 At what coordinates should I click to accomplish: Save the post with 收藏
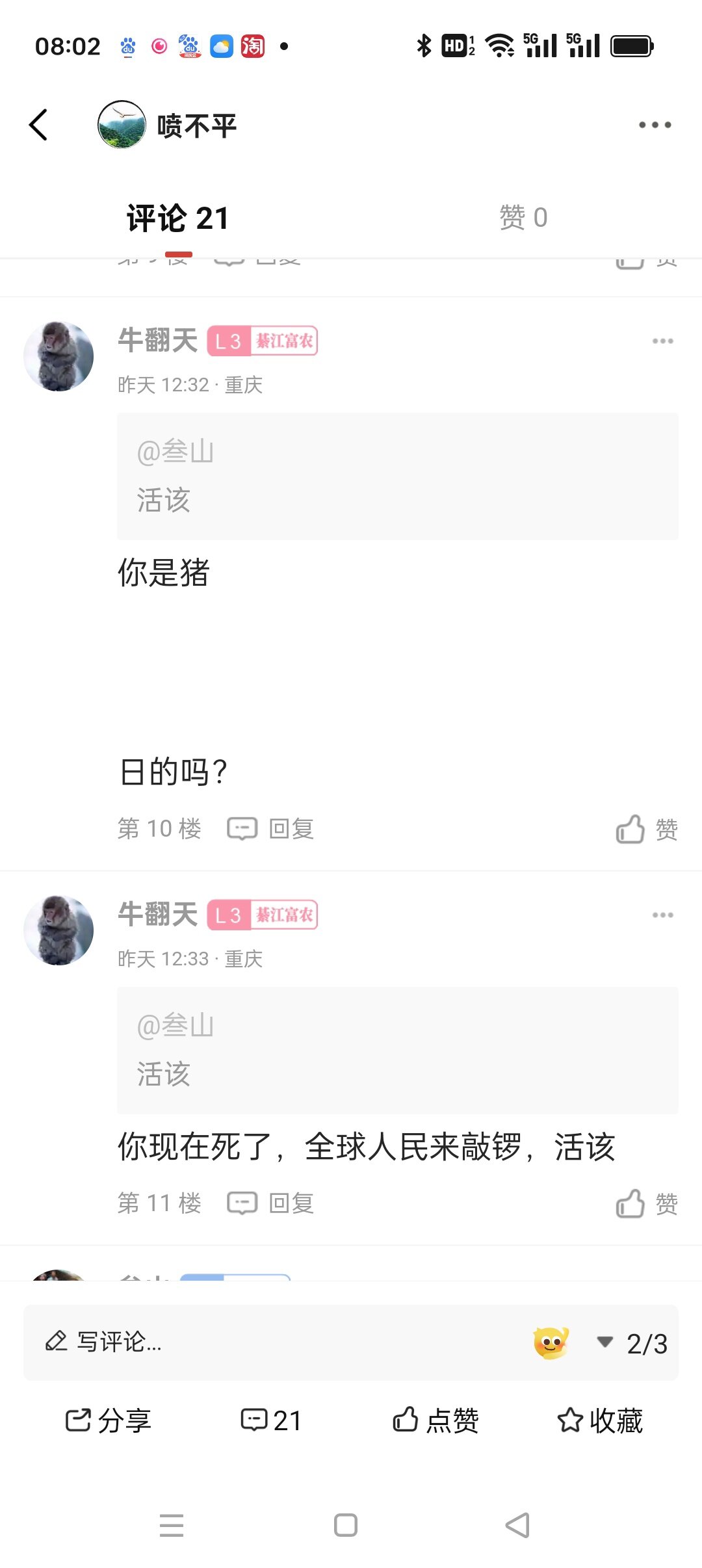[600, 1420]
